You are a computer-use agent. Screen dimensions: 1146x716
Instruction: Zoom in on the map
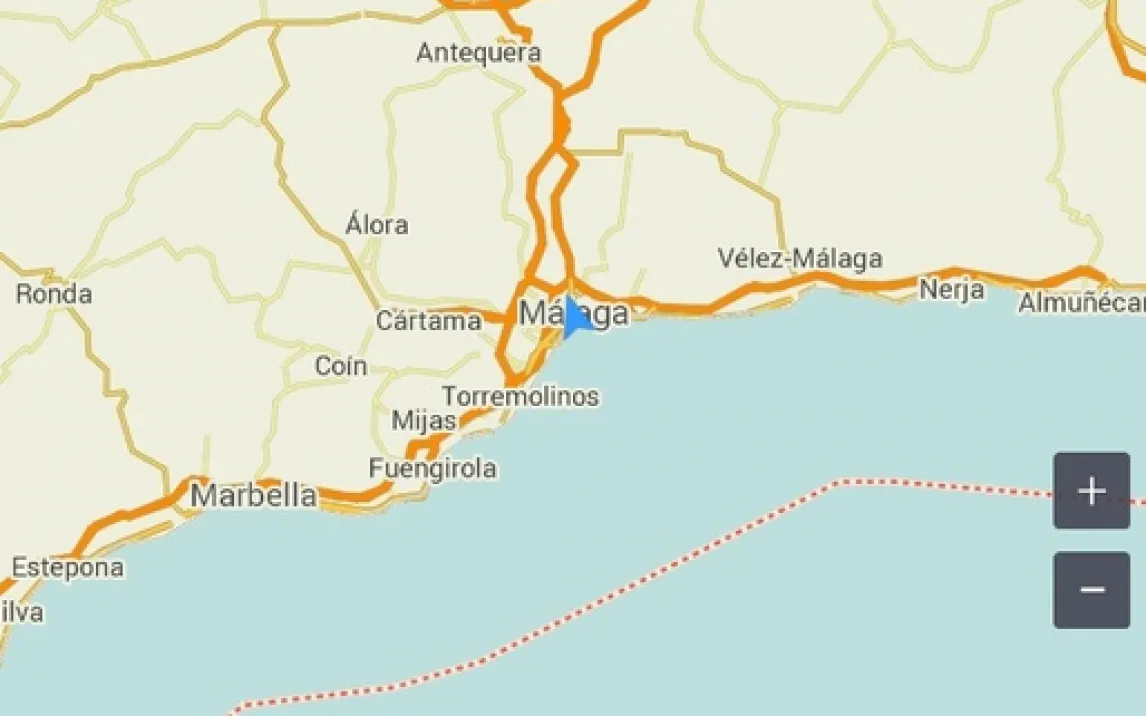1091,491
